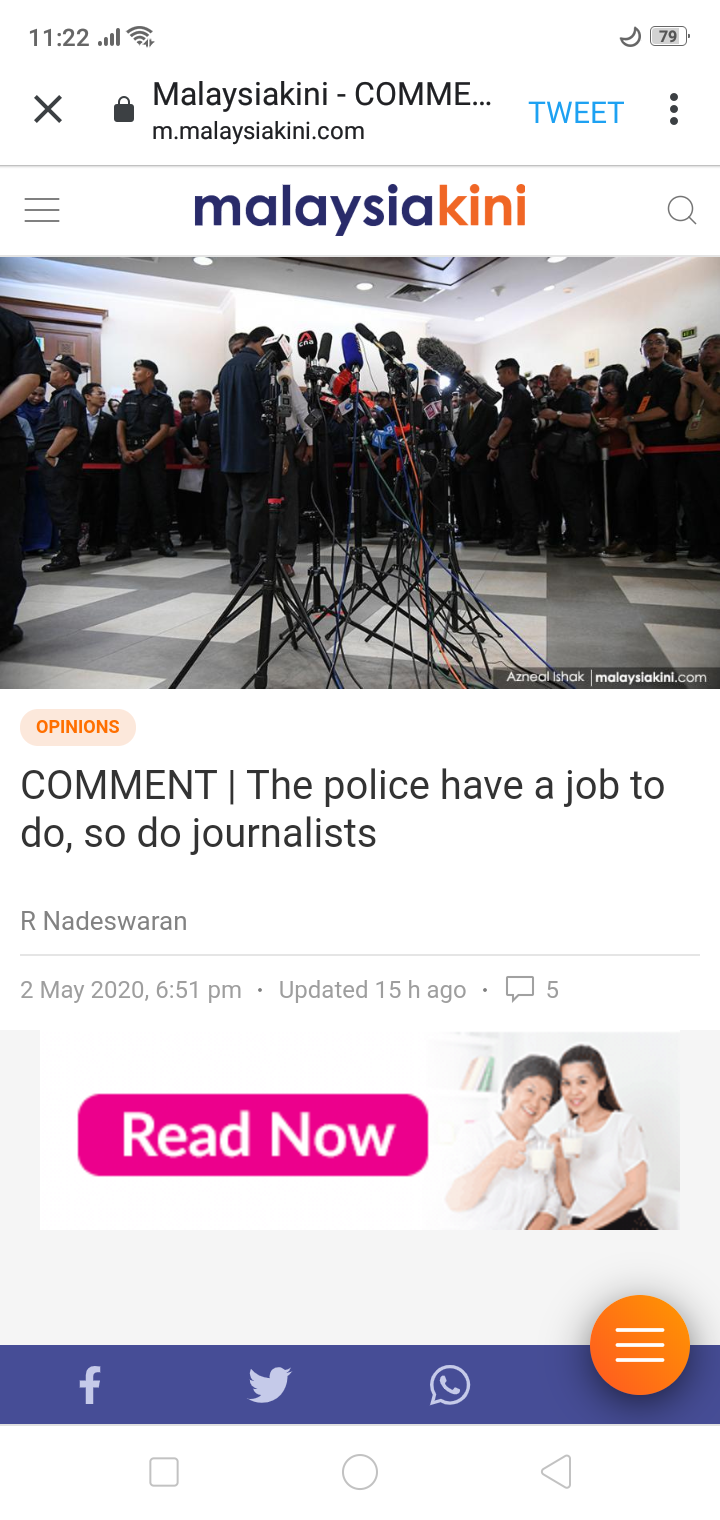Share the article via WhatsApp
Viewport: 720px width, 1520px height.
point(450,1385)
